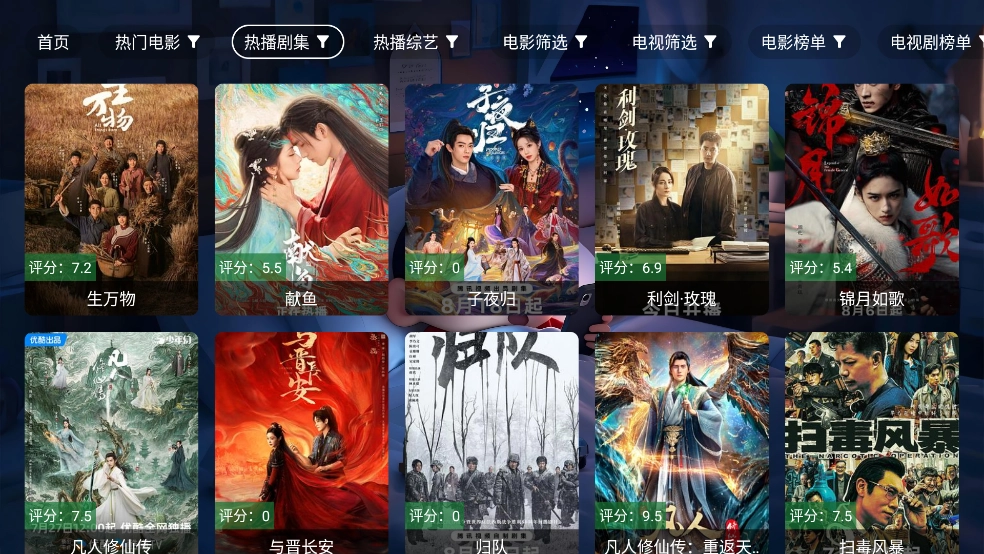View the 子夜归 series

tap(491, 198)
